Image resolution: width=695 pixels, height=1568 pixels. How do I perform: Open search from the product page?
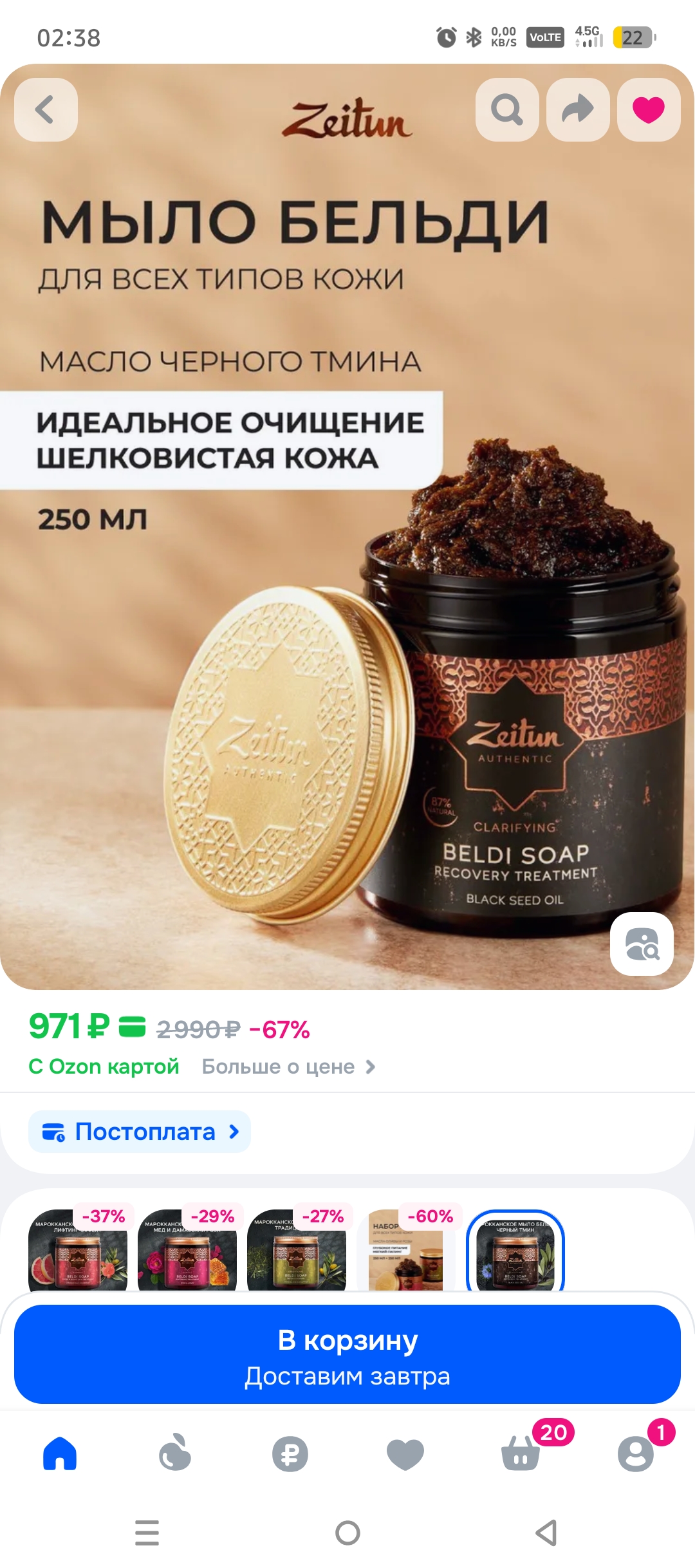click(507, 109)
